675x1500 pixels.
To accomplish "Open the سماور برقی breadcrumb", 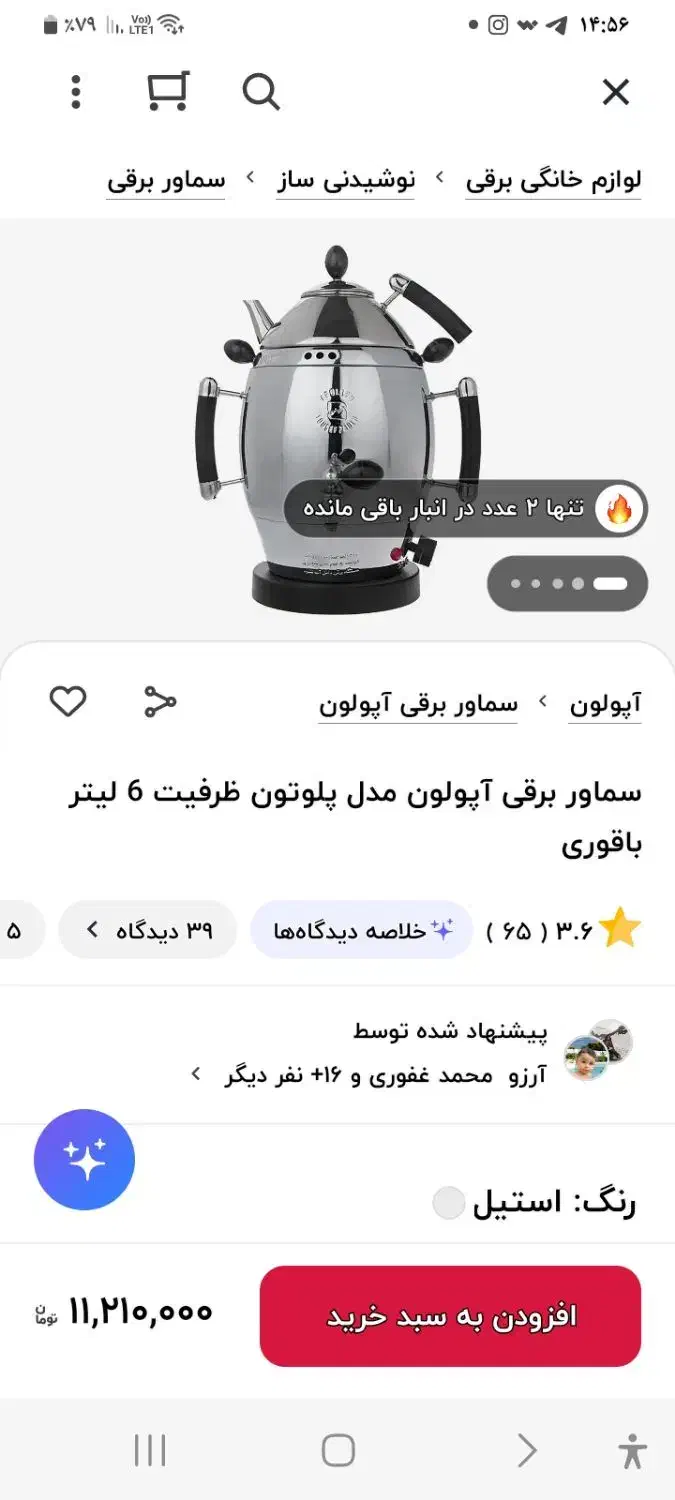I will click(x=166, y=181).
